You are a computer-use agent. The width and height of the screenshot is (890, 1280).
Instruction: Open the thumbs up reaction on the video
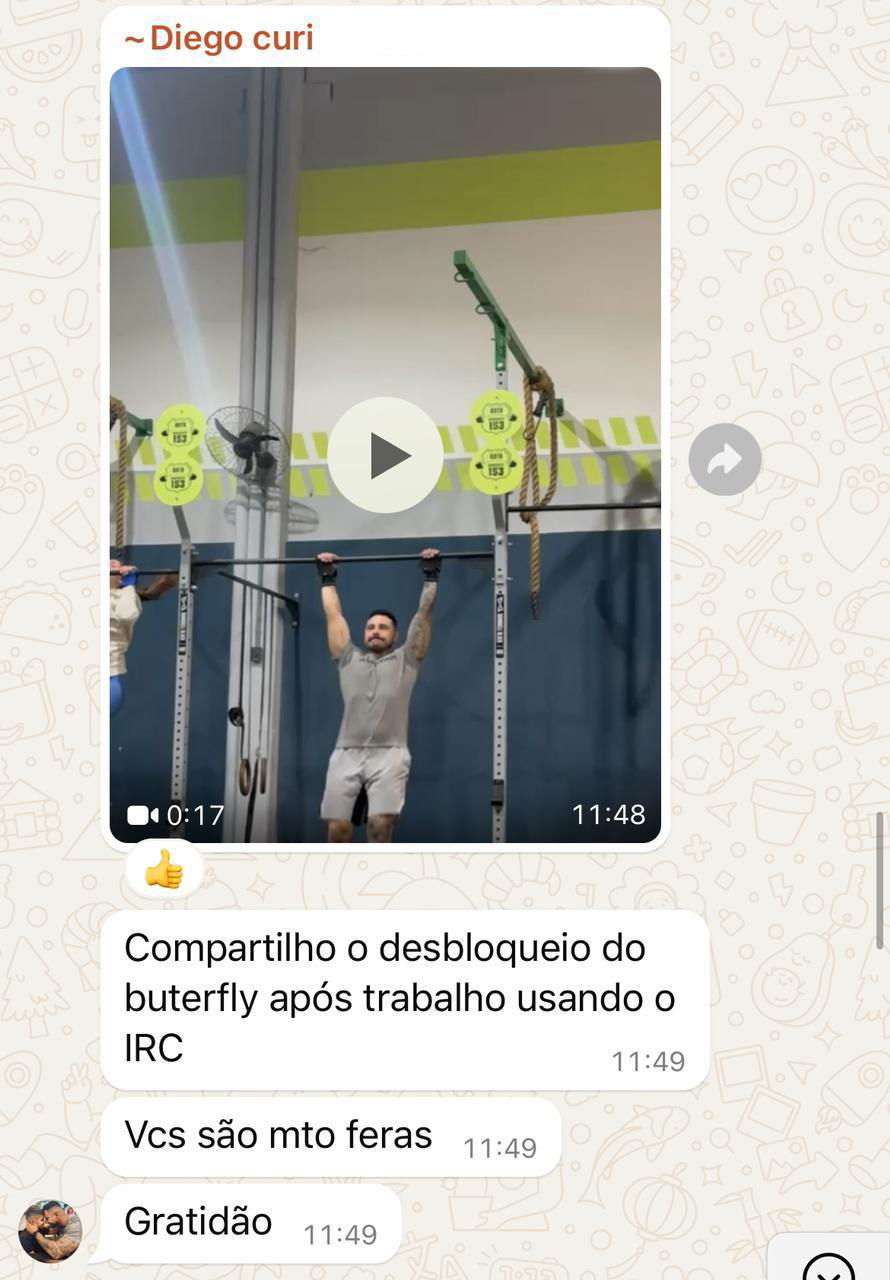tap(164, 870)
